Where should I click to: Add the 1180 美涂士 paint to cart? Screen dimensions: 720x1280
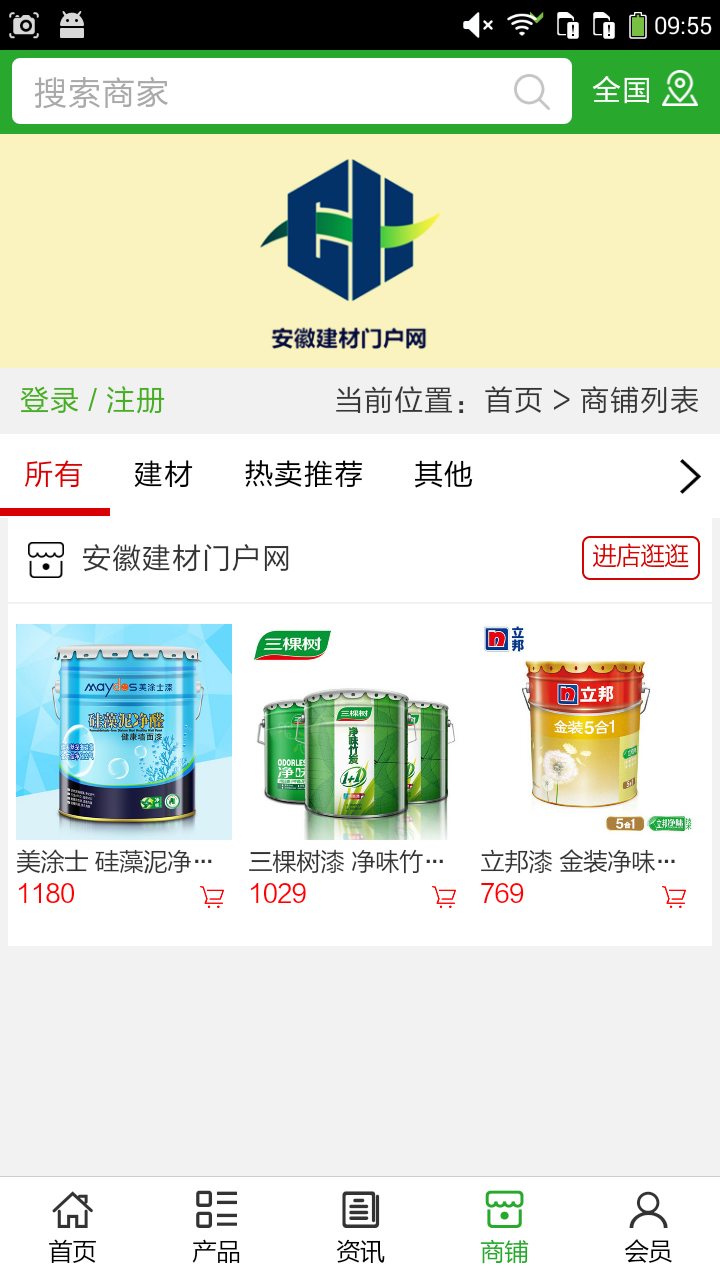click(212, 897)
